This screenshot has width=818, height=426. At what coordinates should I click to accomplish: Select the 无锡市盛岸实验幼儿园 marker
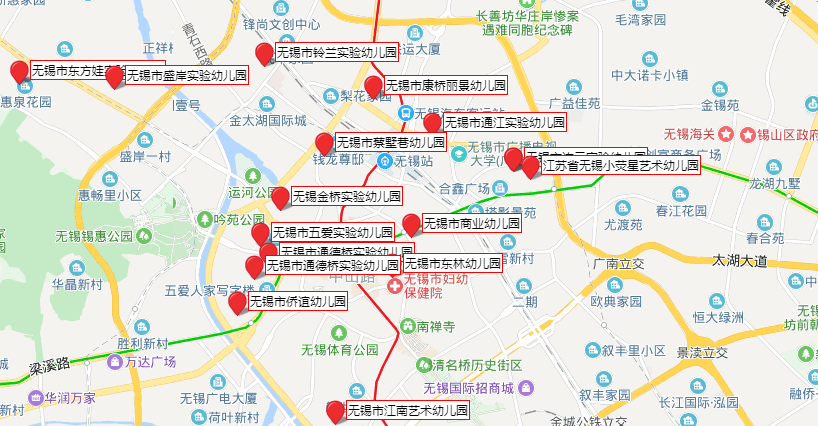pos(114,76)
